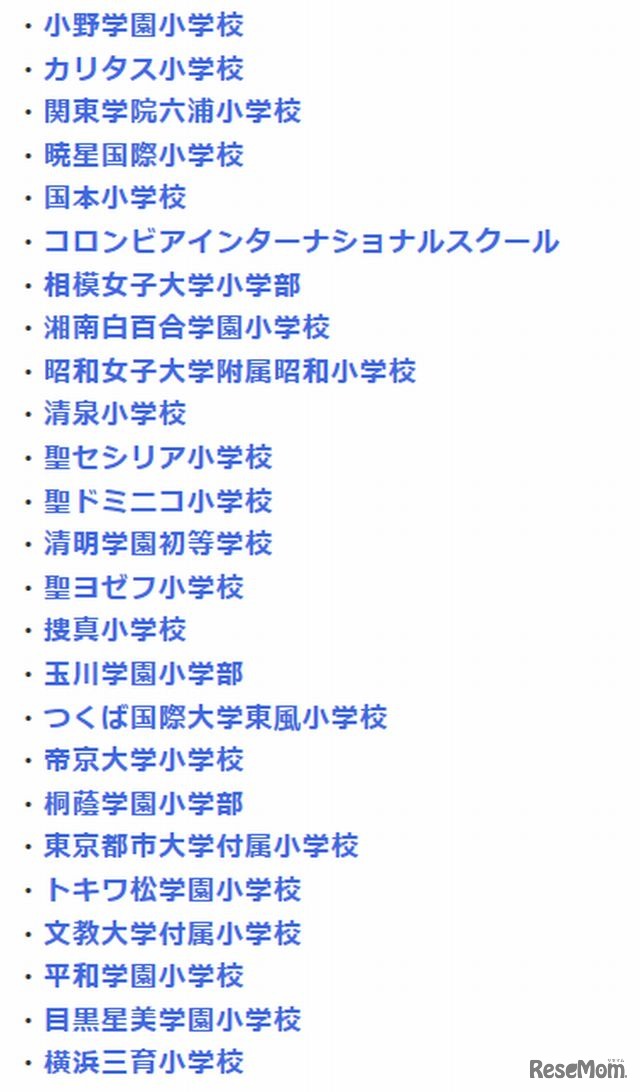640x1092 pixels.
Task: Select the 暁星国際小学校 link
Action: [x=143, y=155]
